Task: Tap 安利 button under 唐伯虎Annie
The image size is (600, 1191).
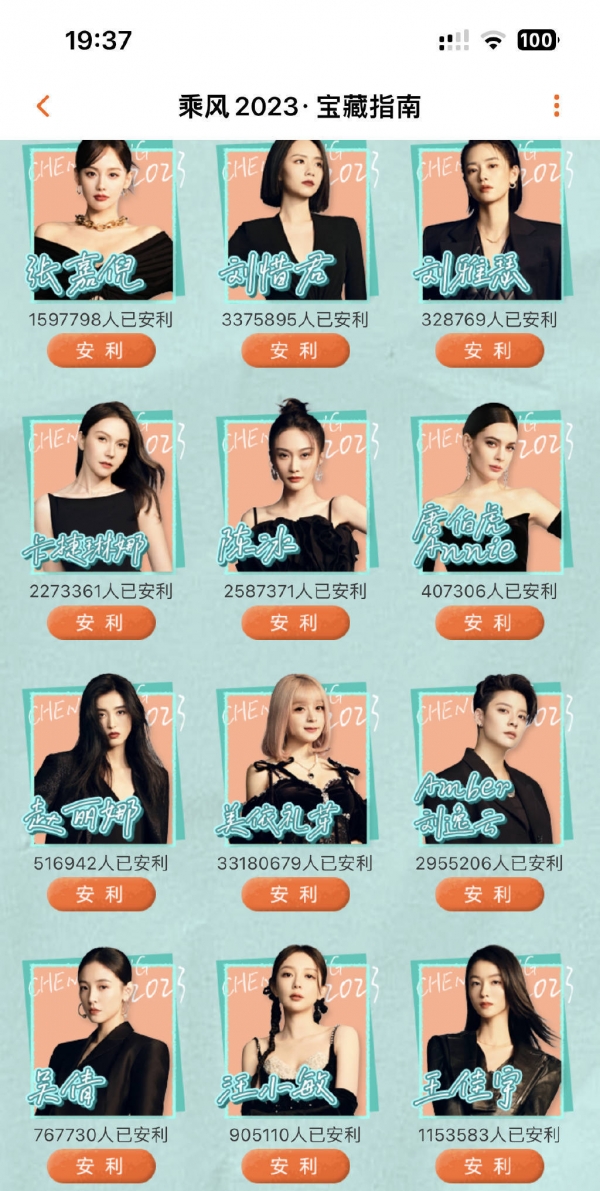Action: pos(489,623)
